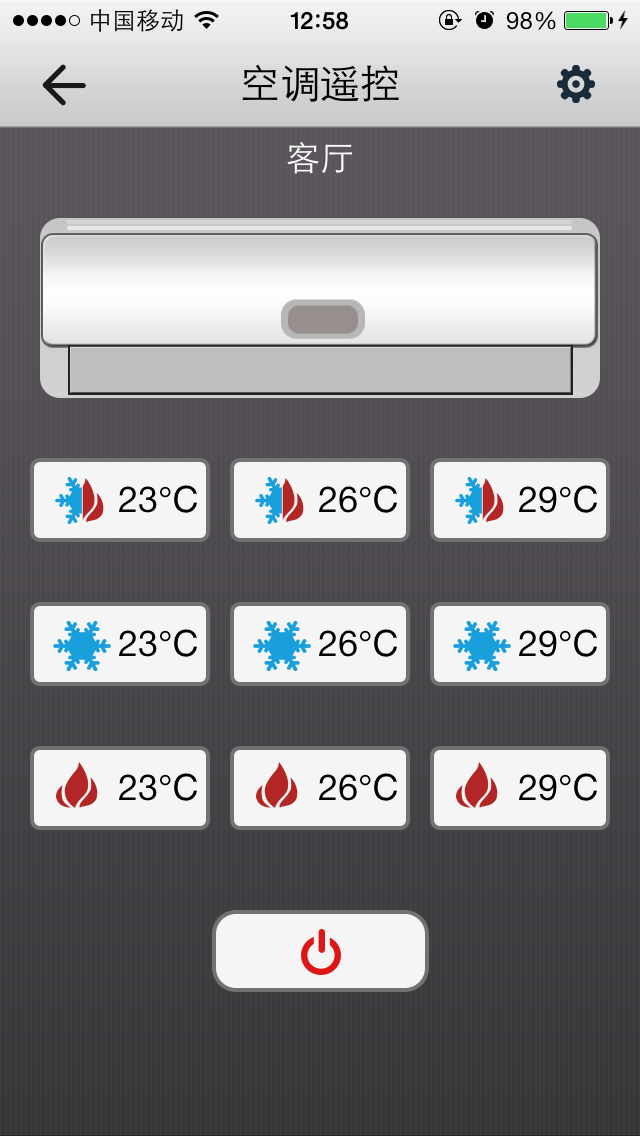Go back using the arrow icon

64,86
